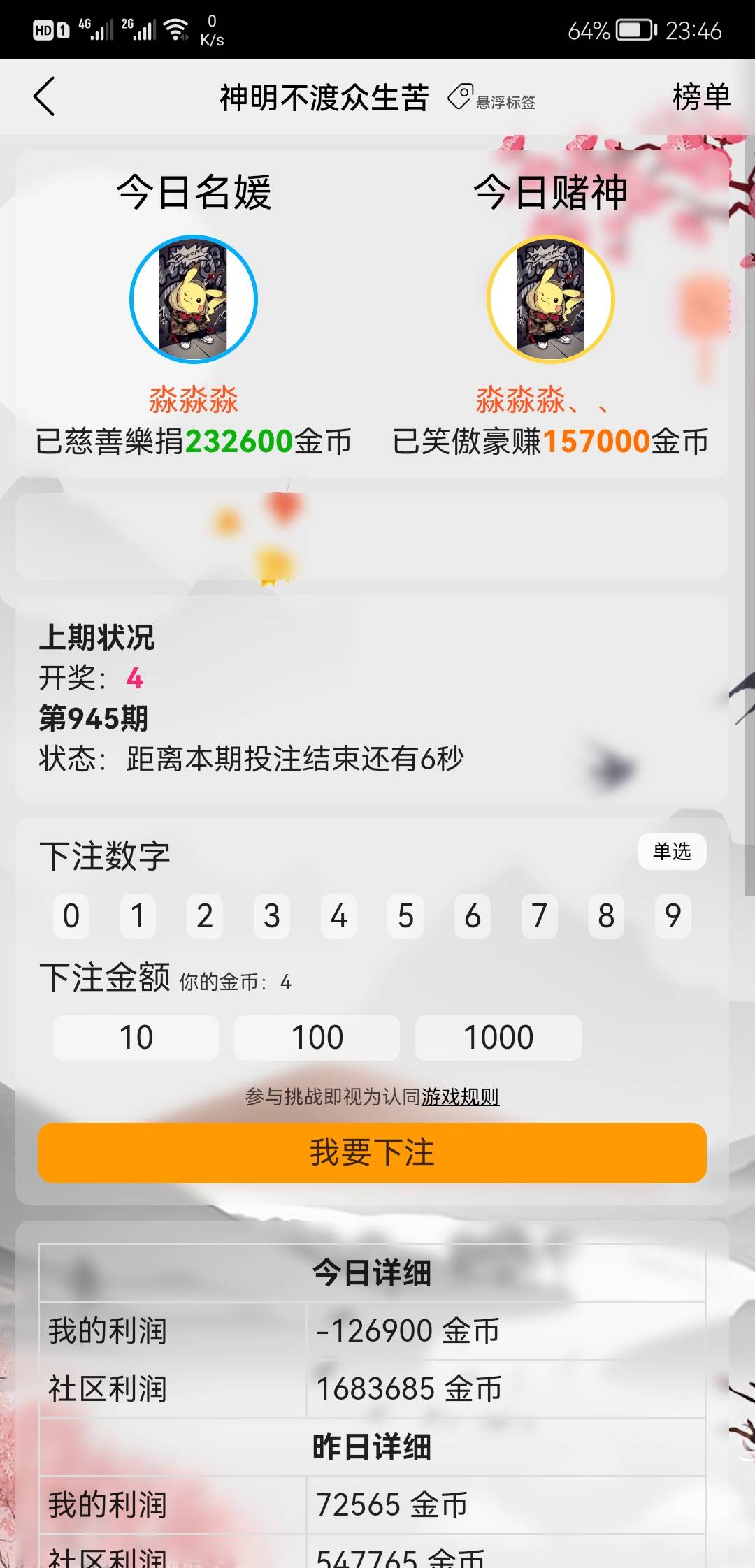Choose number 5
Image resolution: width=755 pixels, height=1568 pixels.
coord(405,915)
